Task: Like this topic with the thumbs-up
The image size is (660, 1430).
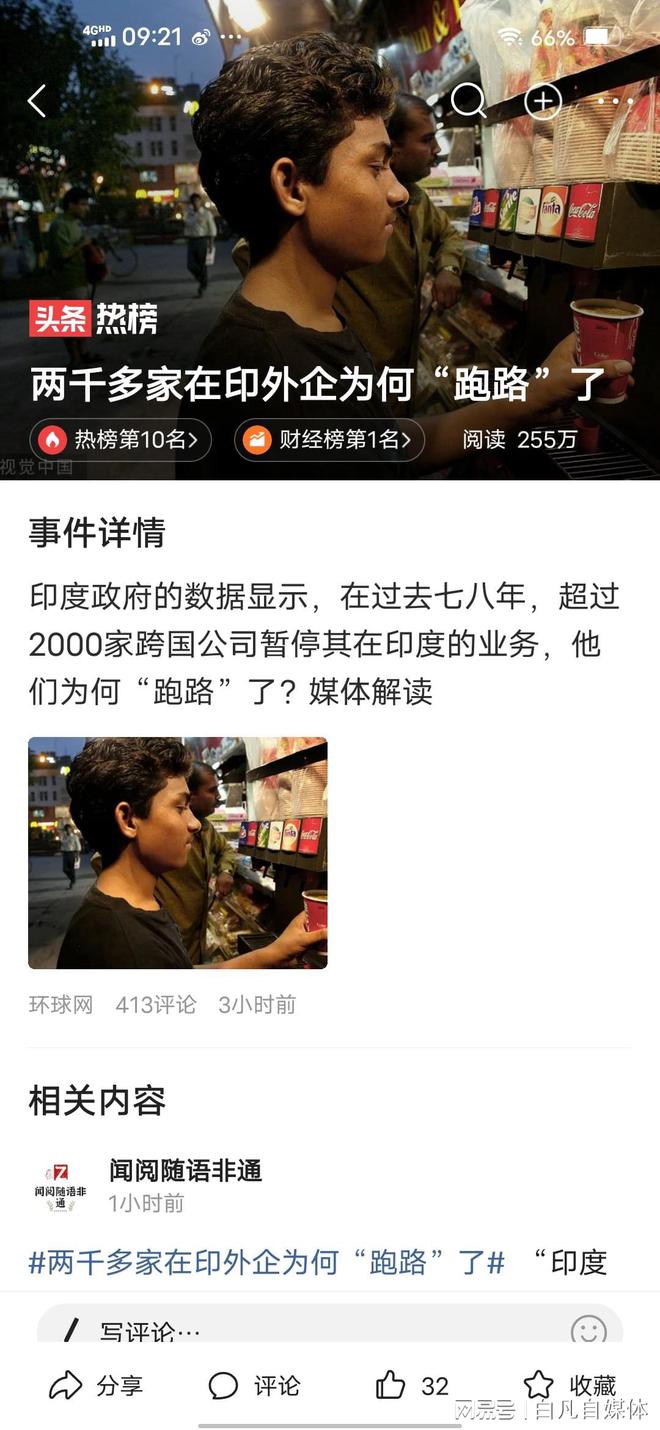Action: coord(391,1385)
